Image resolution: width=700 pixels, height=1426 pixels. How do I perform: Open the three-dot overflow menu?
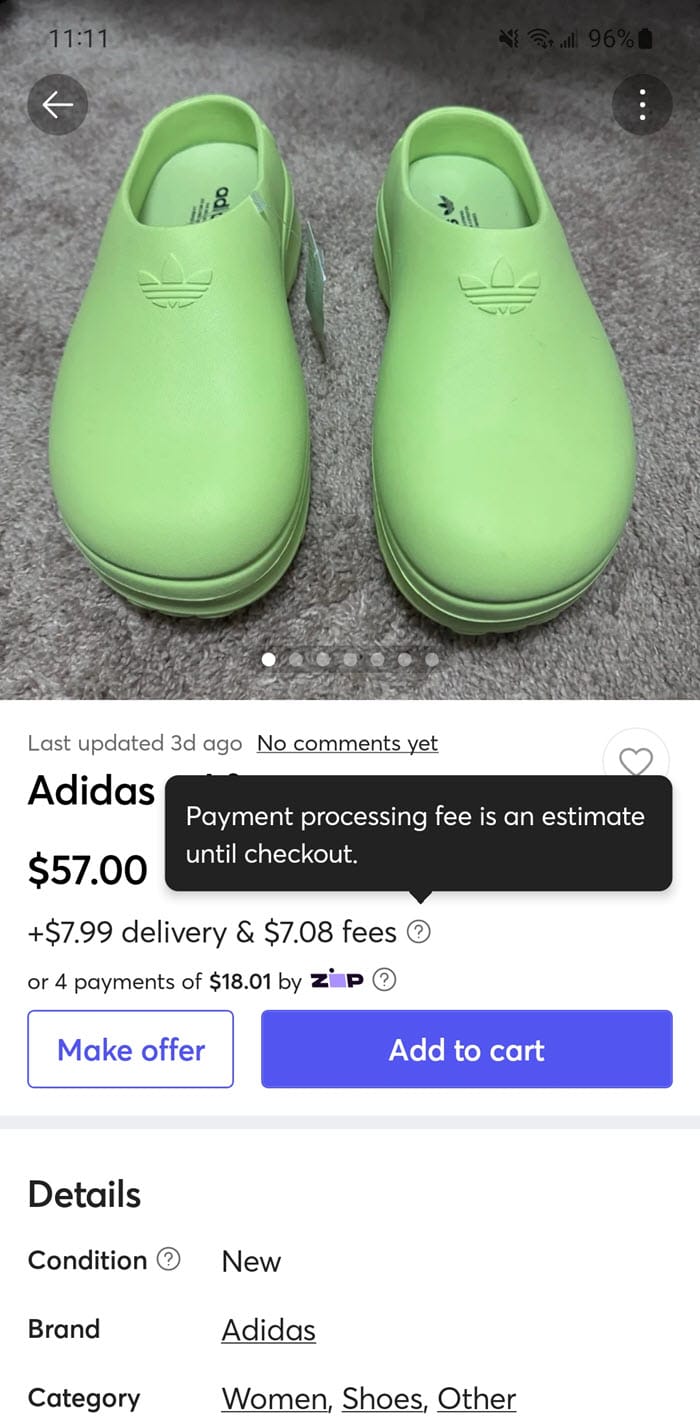[x=642, y=104]
